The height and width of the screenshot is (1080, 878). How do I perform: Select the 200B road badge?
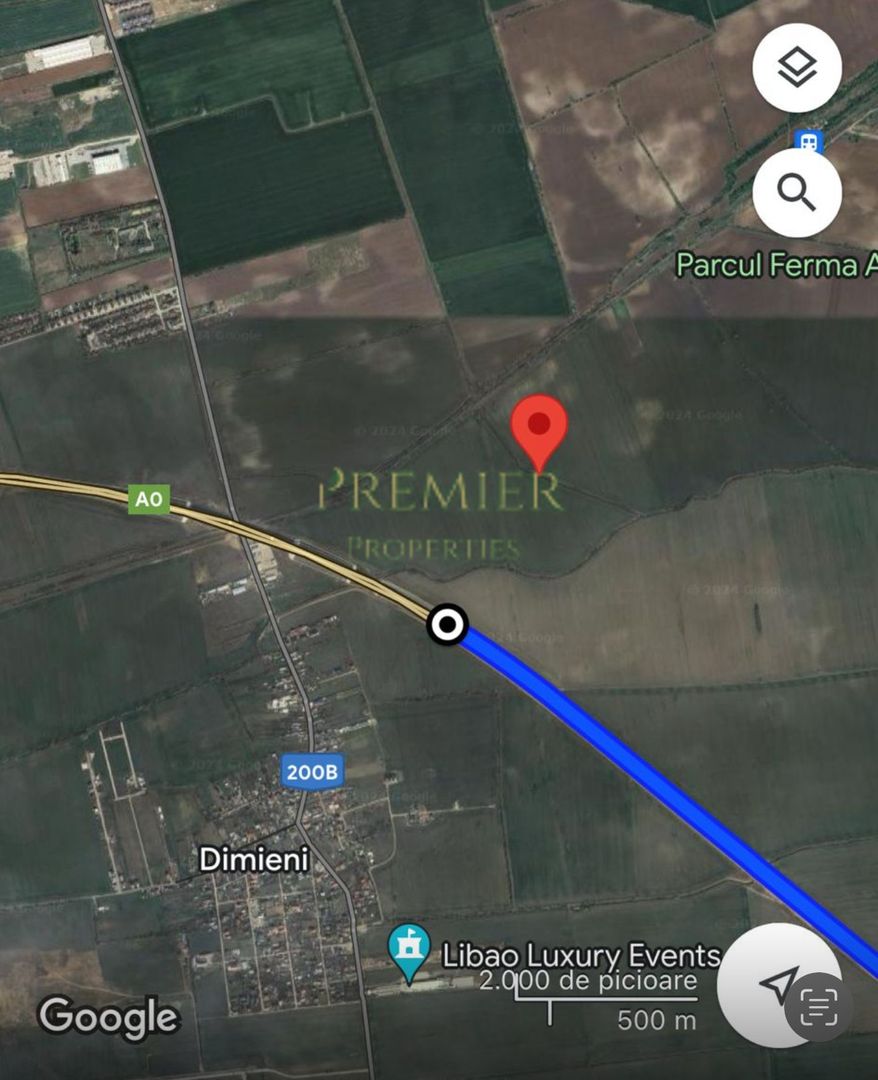click(311, 771)
